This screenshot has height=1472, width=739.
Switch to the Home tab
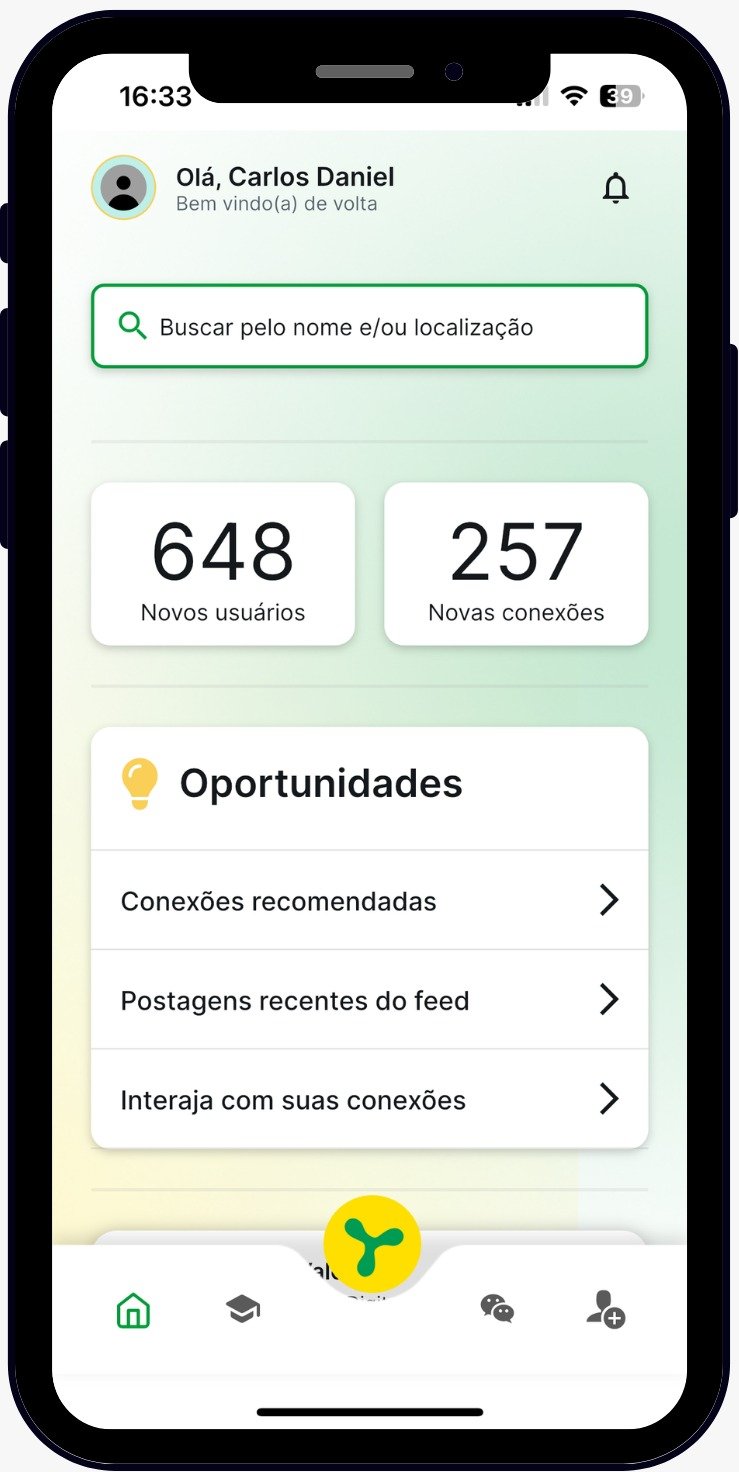pyautogui.click(x=133, y=1309)
